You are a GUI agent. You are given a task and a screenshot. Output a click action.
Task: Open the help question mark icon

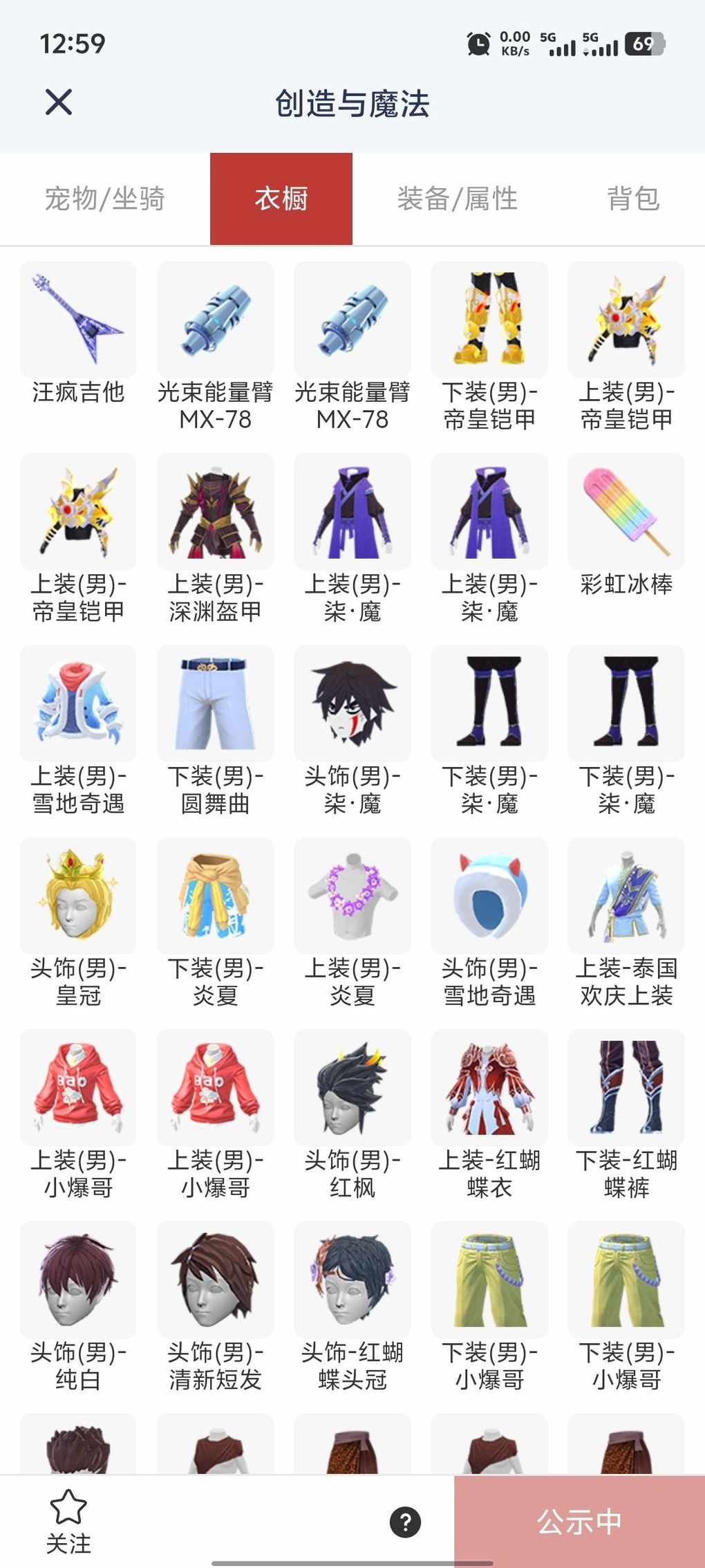(405, 1522)
